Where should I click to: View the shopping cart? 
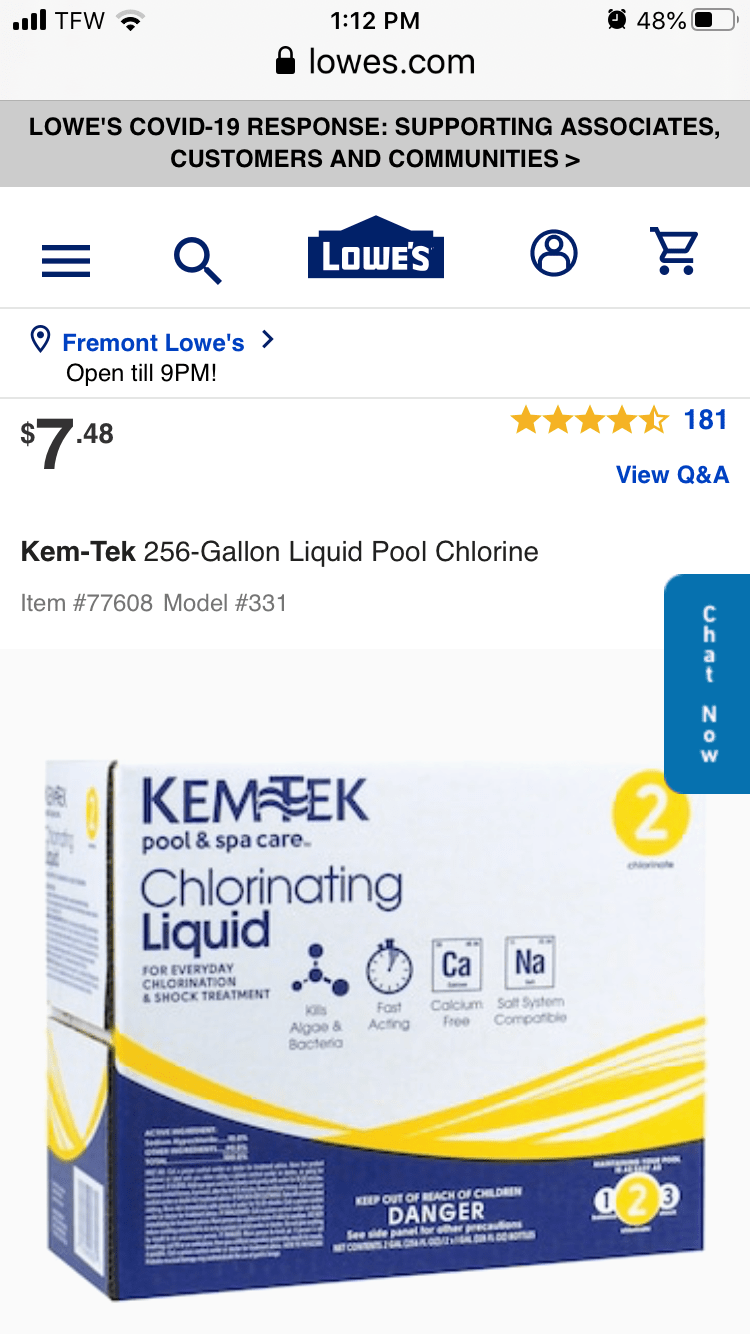coord(675,251)
